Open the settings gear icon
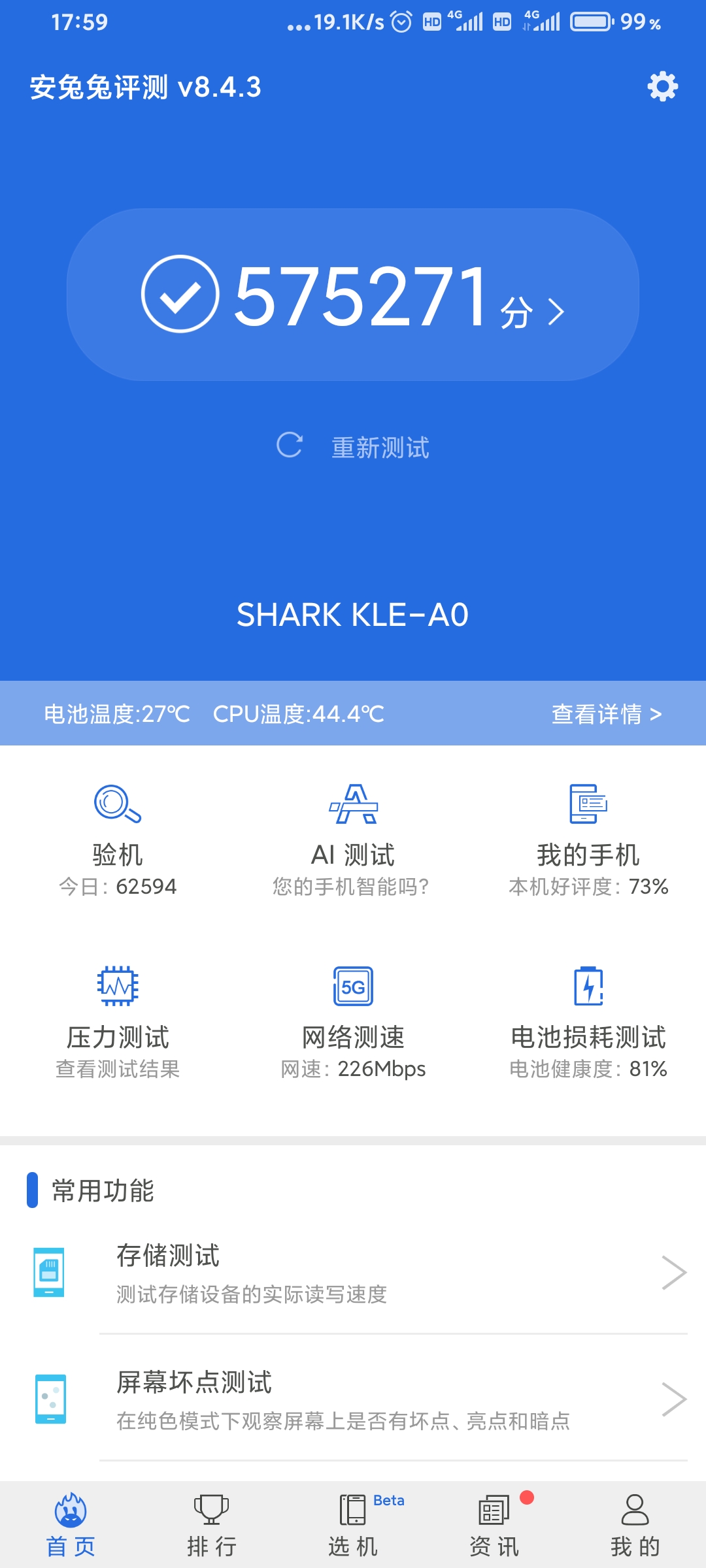This screenshot has width=706, height=1568. tap(662, 86)
